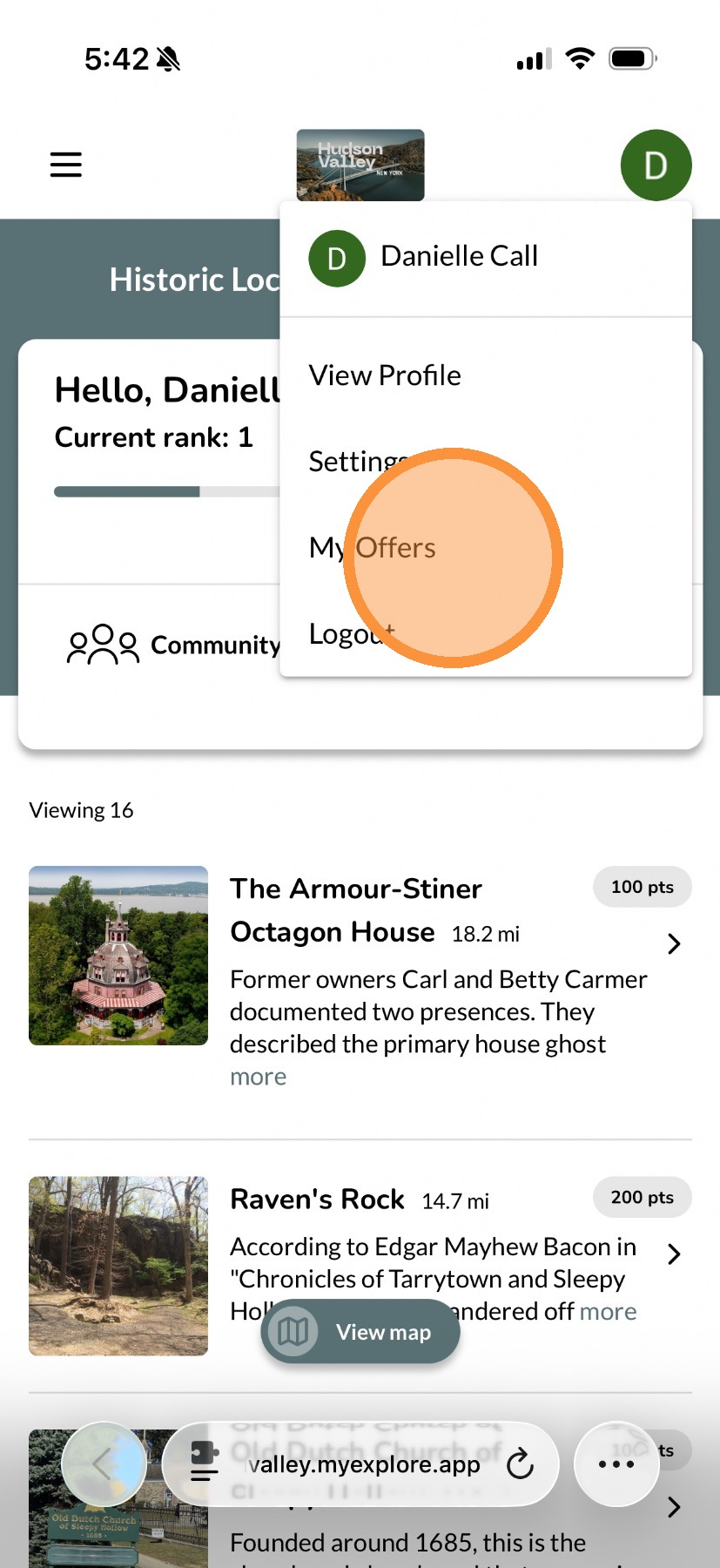The image size is (720, 1568).
Task: Reload the page in the browser
Action: (520, 1464)
